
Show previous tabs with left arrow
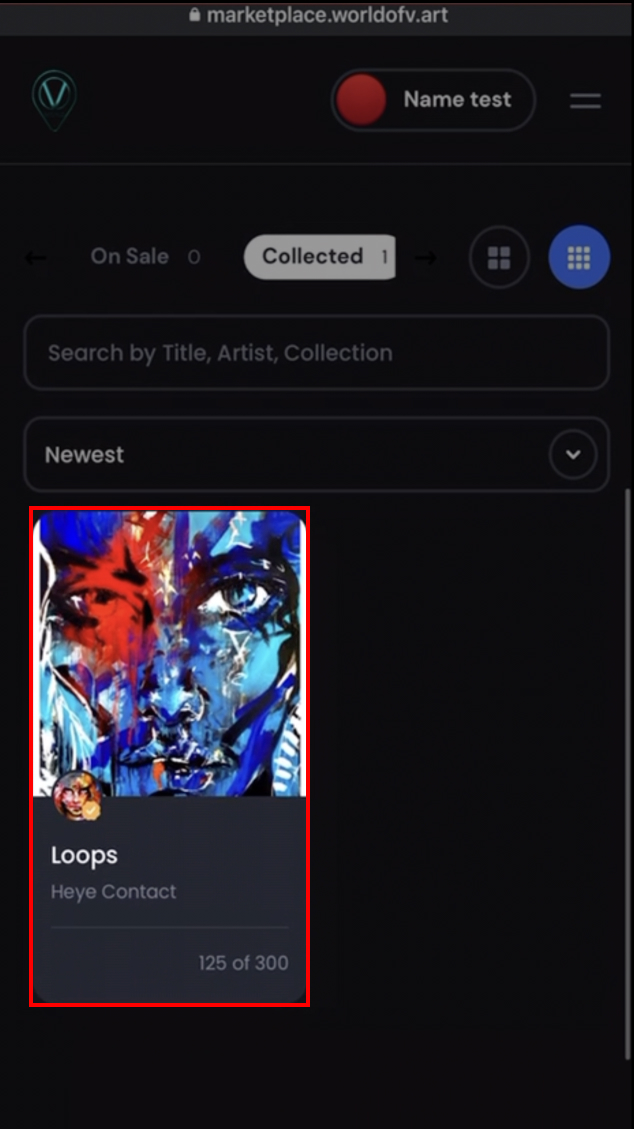(x=36, y=258)
